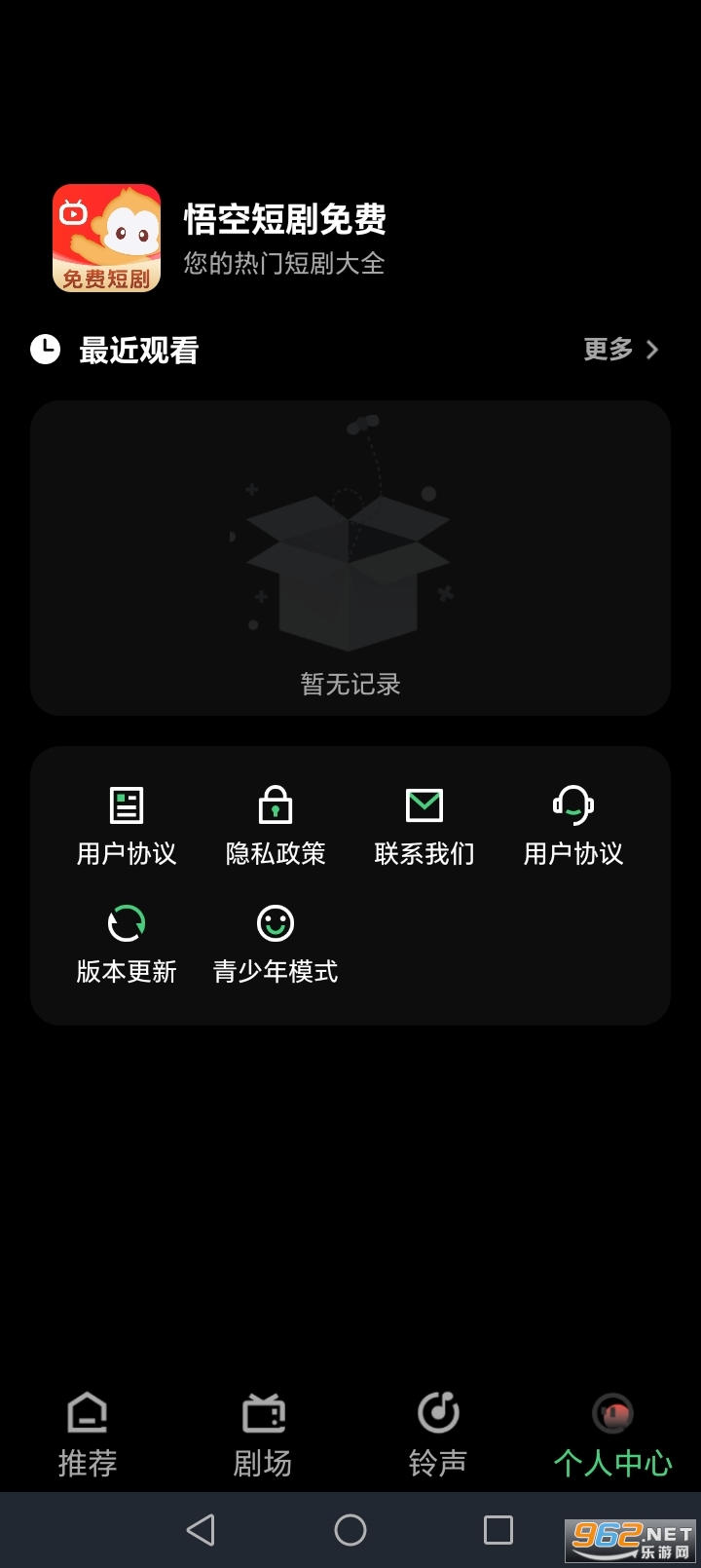This screenshot has height=1568, width=701.
Task: Check for updates with the 版本更新 icon
Action: click(x=126, y=923)
